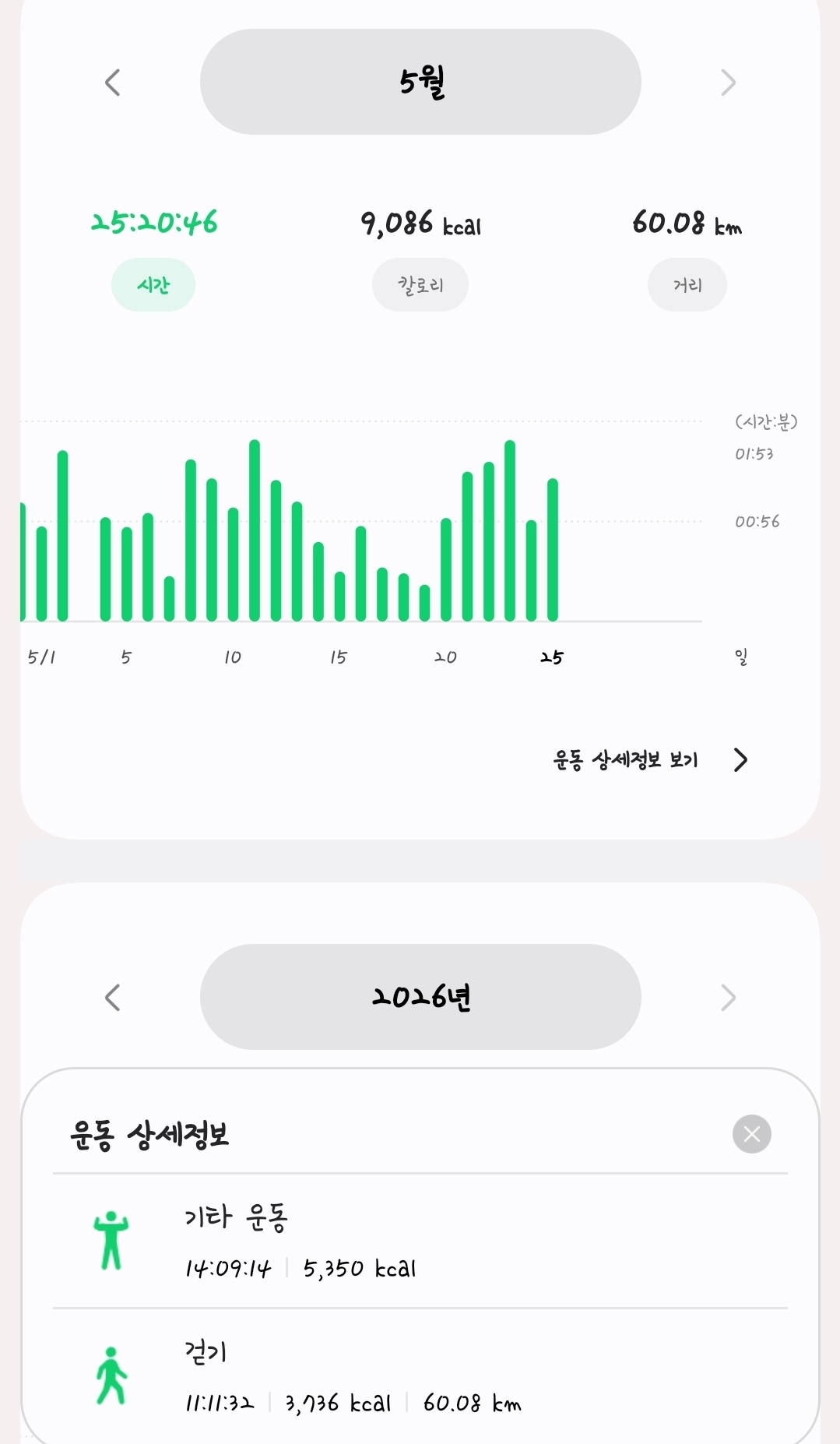The image size is (840, 1444).
Task: Open the 5월 month selector
Action: (420, 82)
